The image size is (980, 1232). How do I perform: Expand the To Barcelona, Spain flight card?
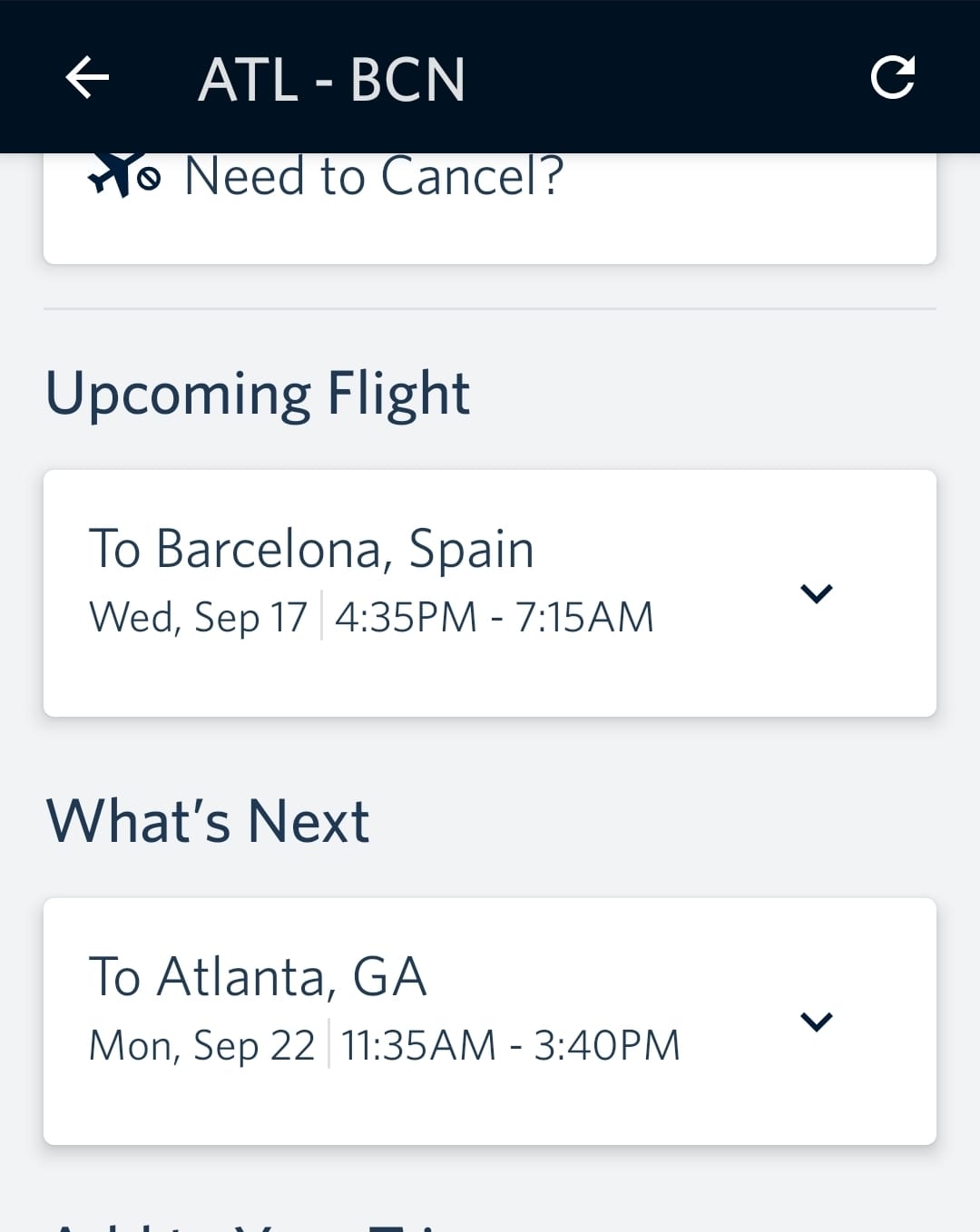point(816,593)
